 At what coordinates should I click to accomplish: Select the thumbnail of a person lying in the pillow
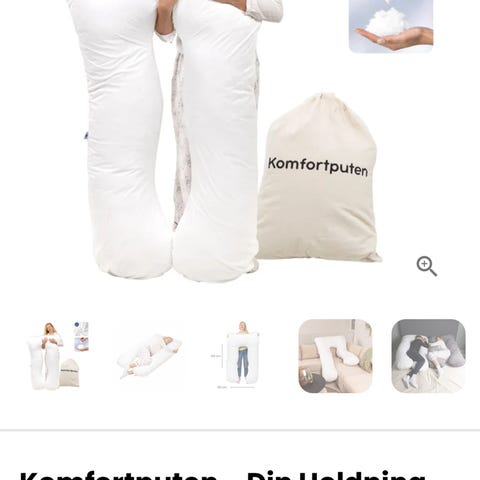pos(149,356)
